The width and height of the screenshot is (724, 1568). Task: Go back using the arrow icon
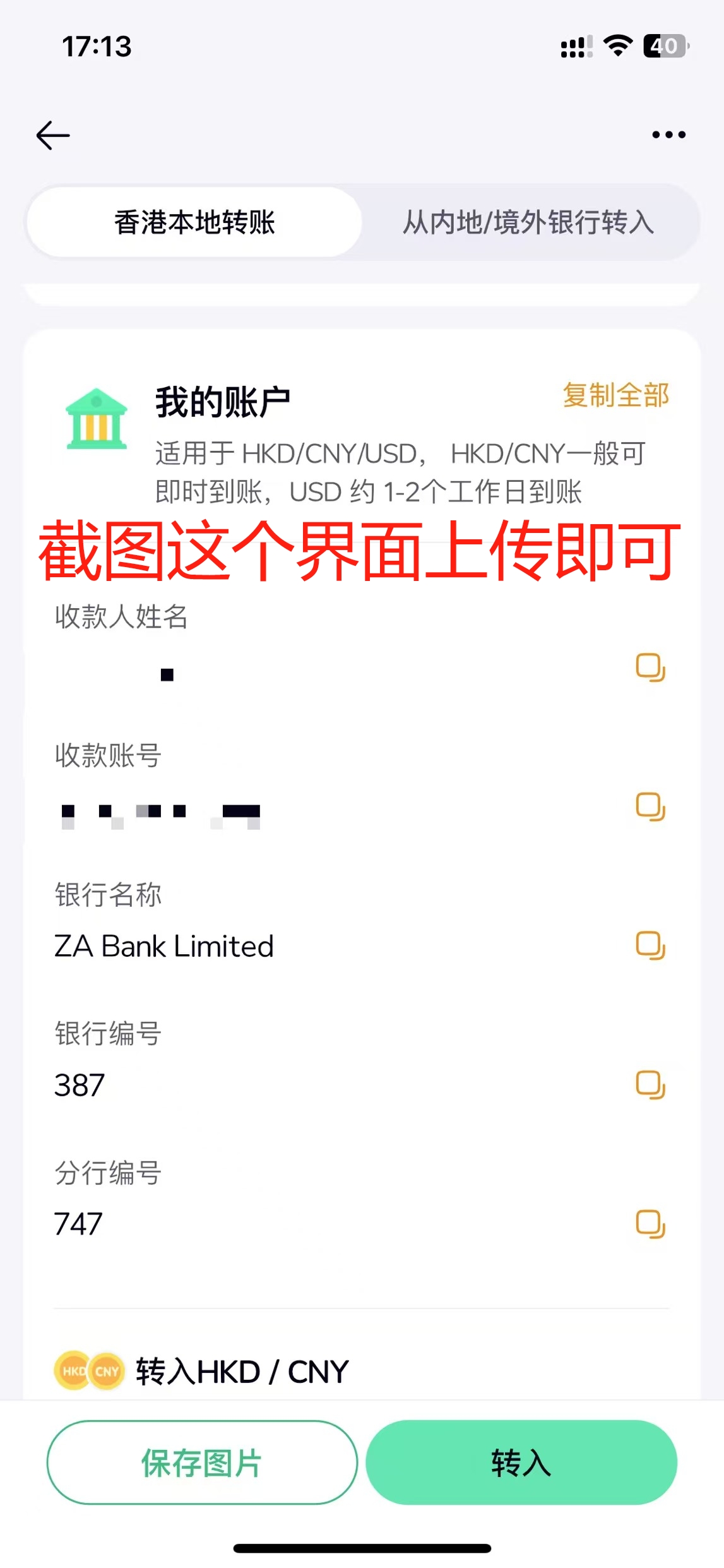pos(53,135)
